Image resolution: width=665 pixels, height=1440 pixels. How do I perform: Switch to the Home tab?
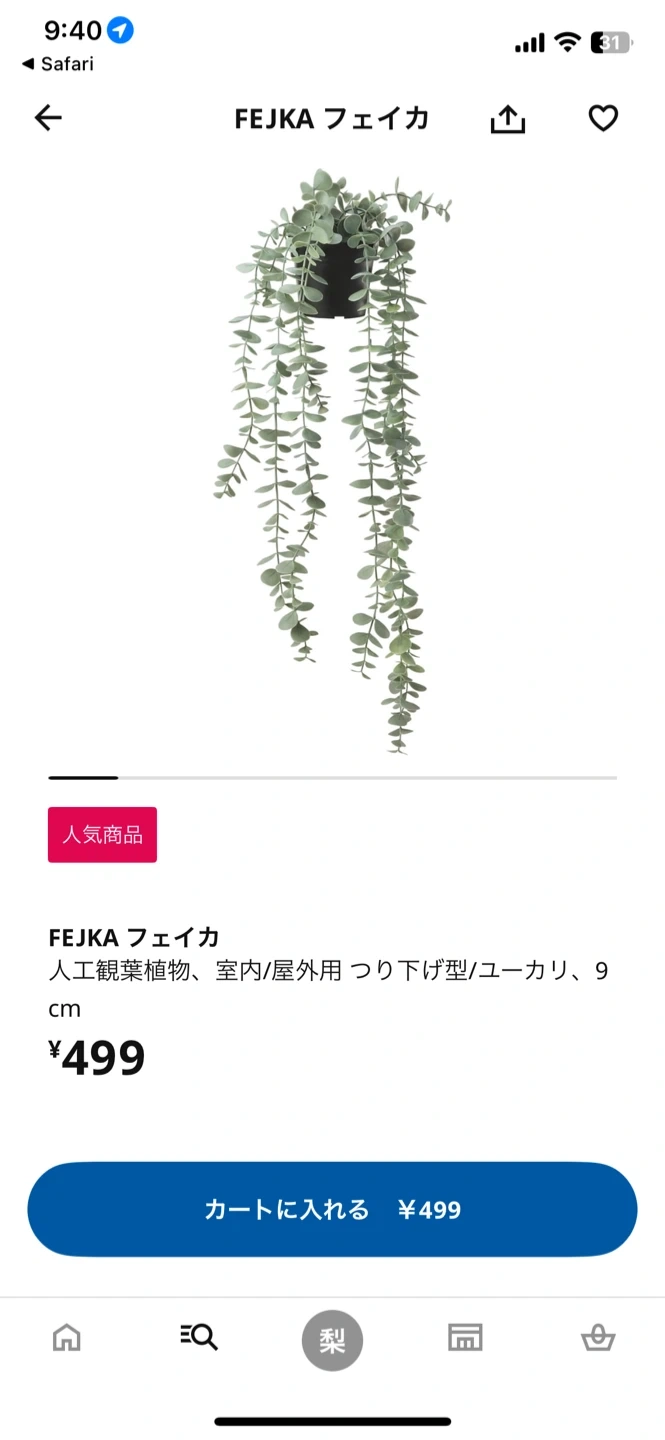pyautogui.click(x=67, y=1337)
